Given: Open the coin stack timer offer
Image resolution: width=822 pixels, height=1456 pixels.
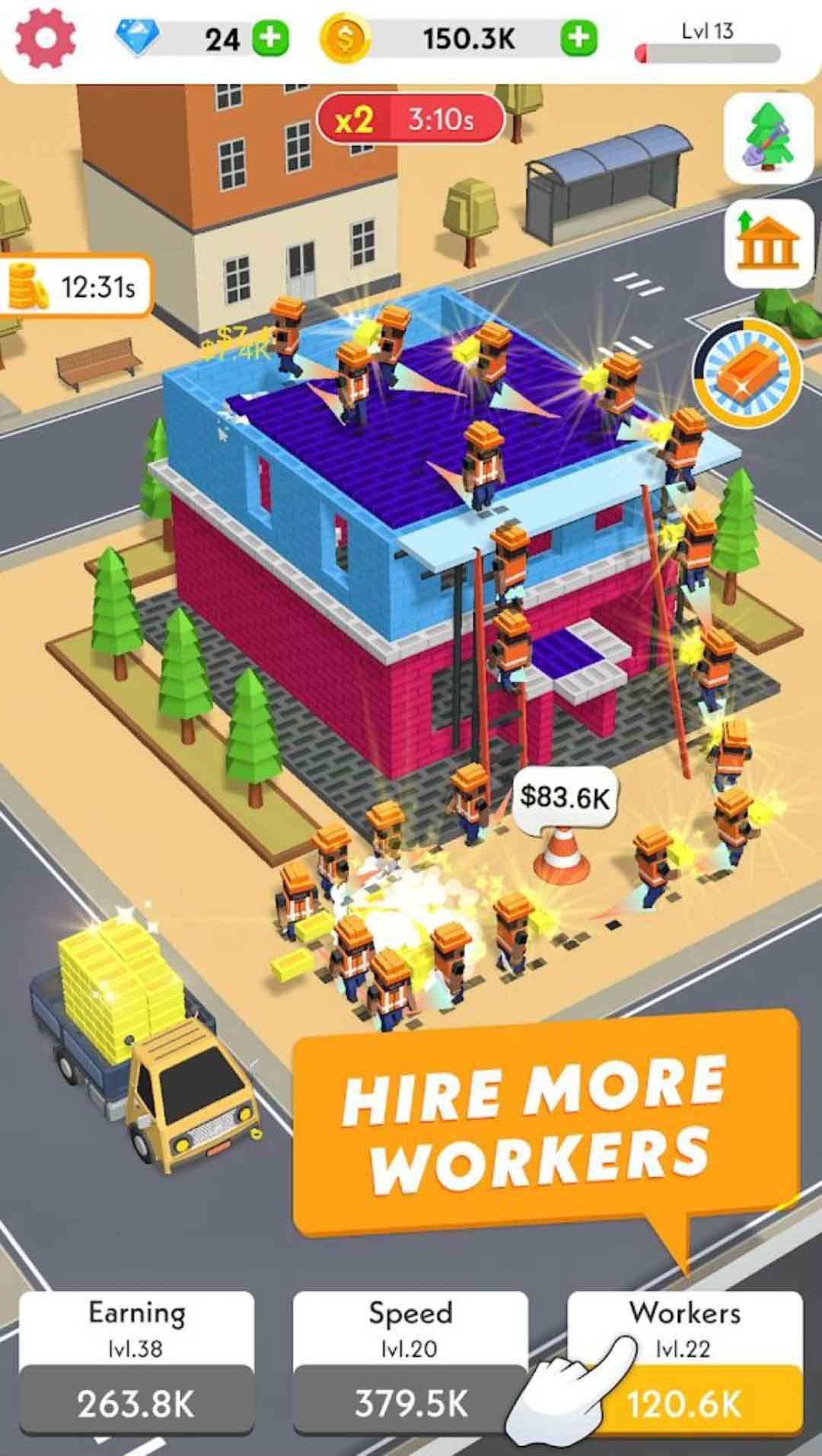Looking at the screenshot, I should [x=75, y=287].
